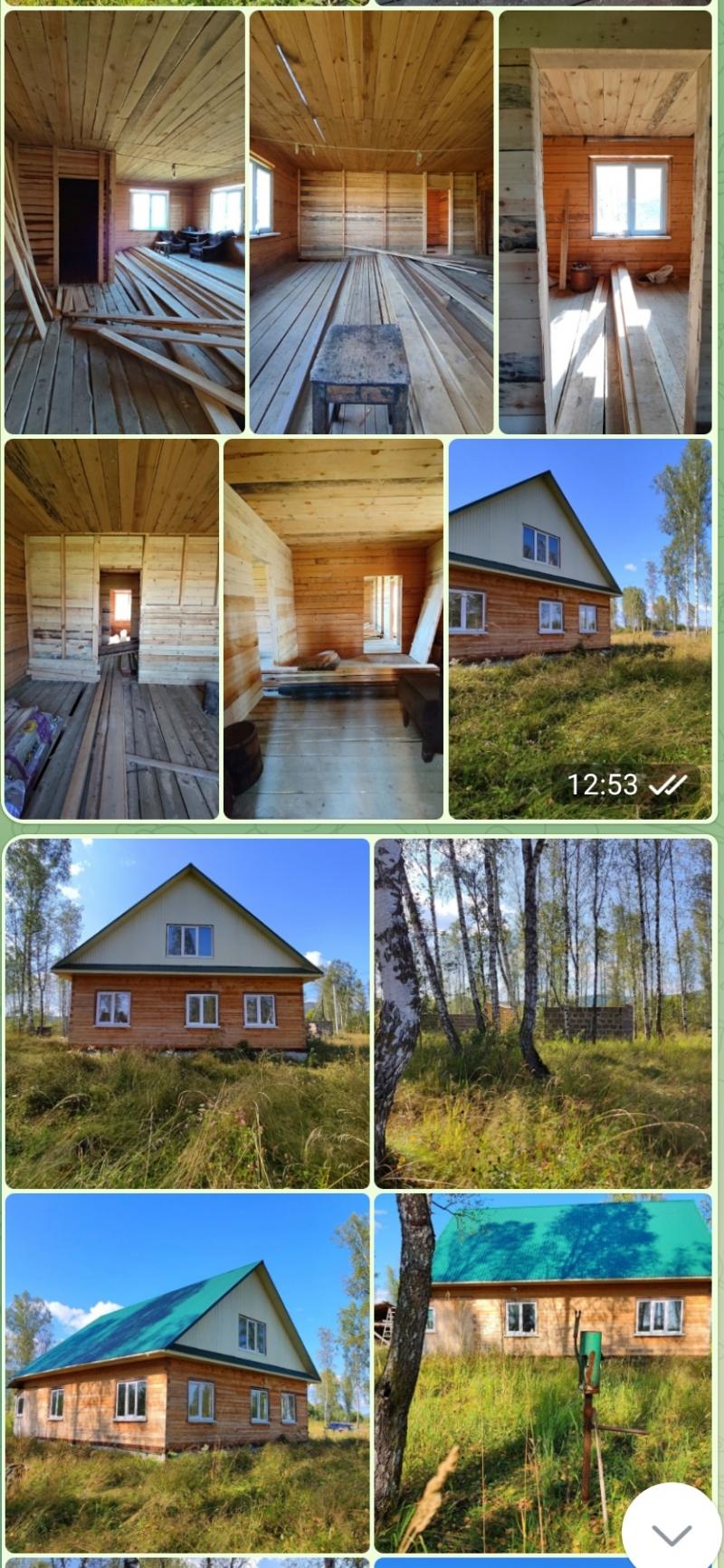Open the interior photo with the wooden barrel
Viewport: 724px width, 1568px height.
pyautogui.click(x=333, y=629)
